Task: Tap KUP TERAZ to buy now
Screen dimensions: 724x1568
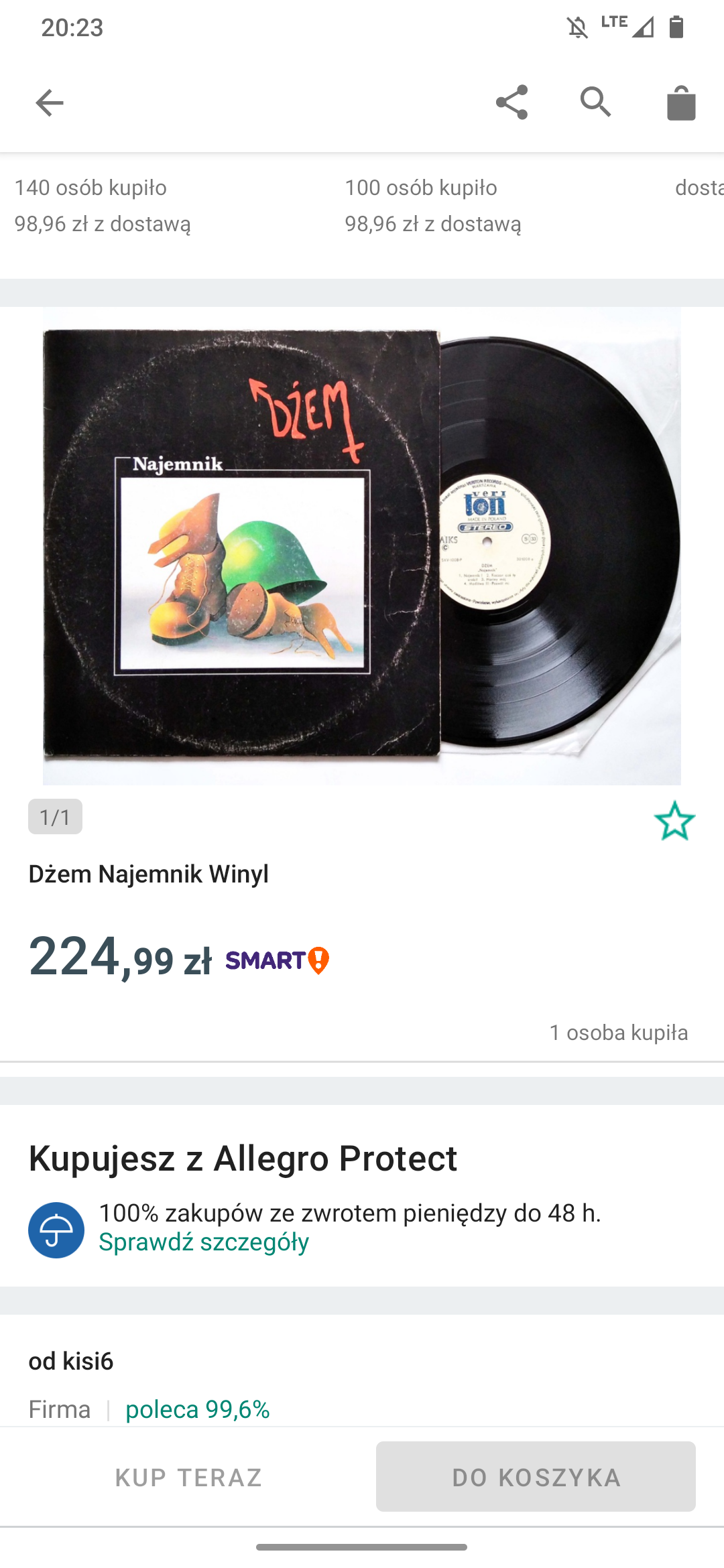Action: pyautogui.click(x=188, y=1477)
